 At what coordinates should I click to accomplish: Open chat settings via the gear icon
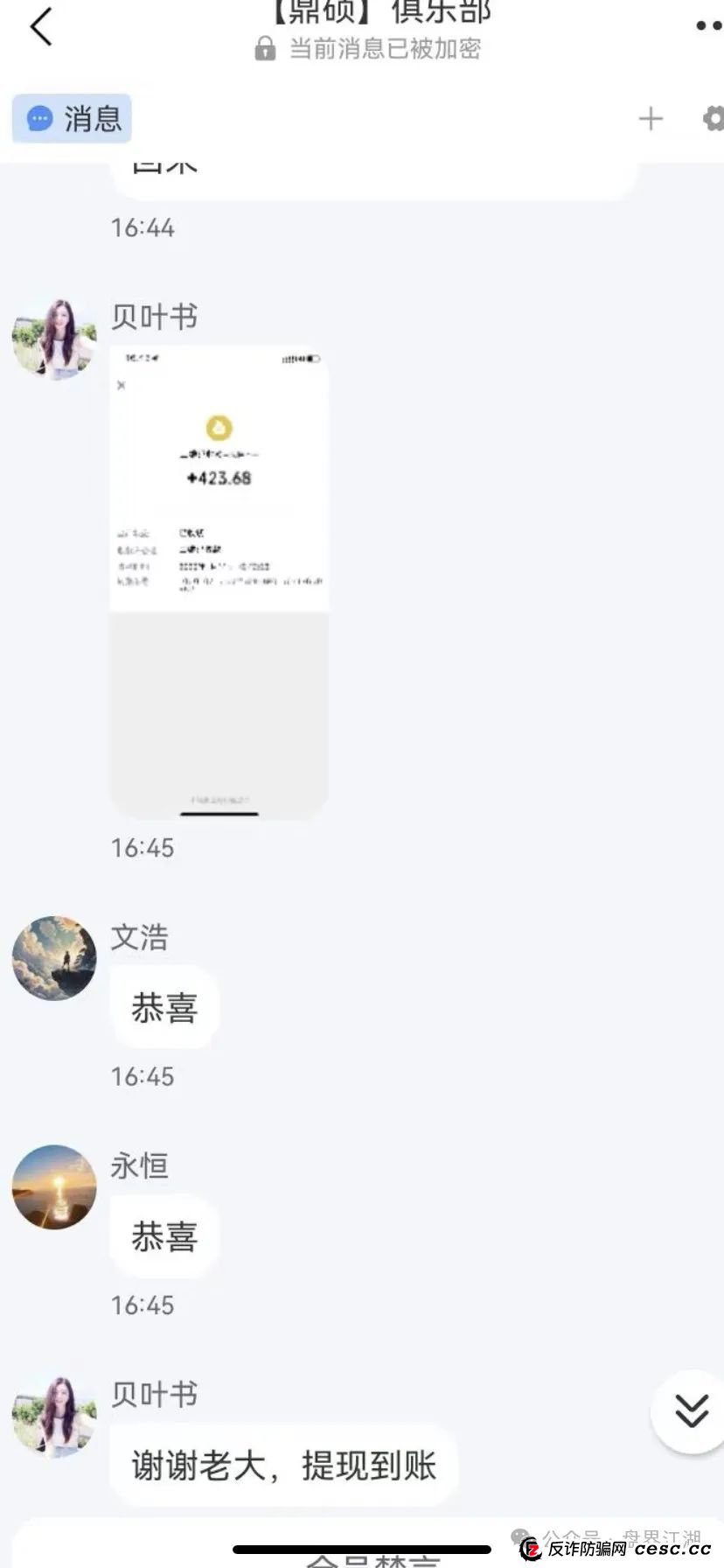click(714, 119)
